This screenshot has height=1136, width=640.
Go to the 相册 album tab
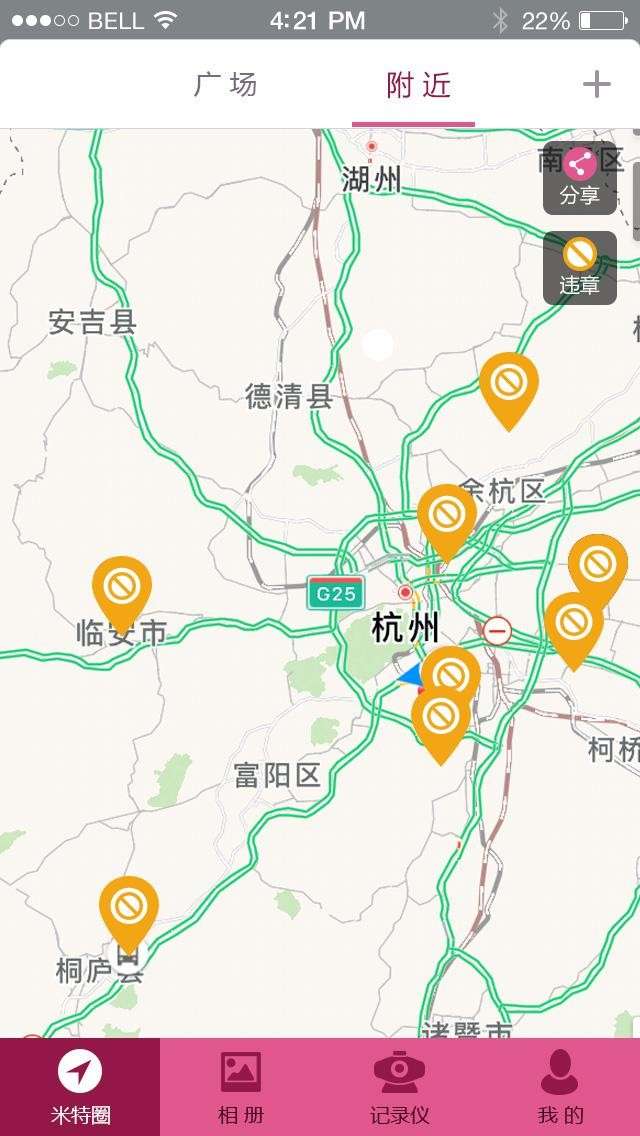(240, 1086)
